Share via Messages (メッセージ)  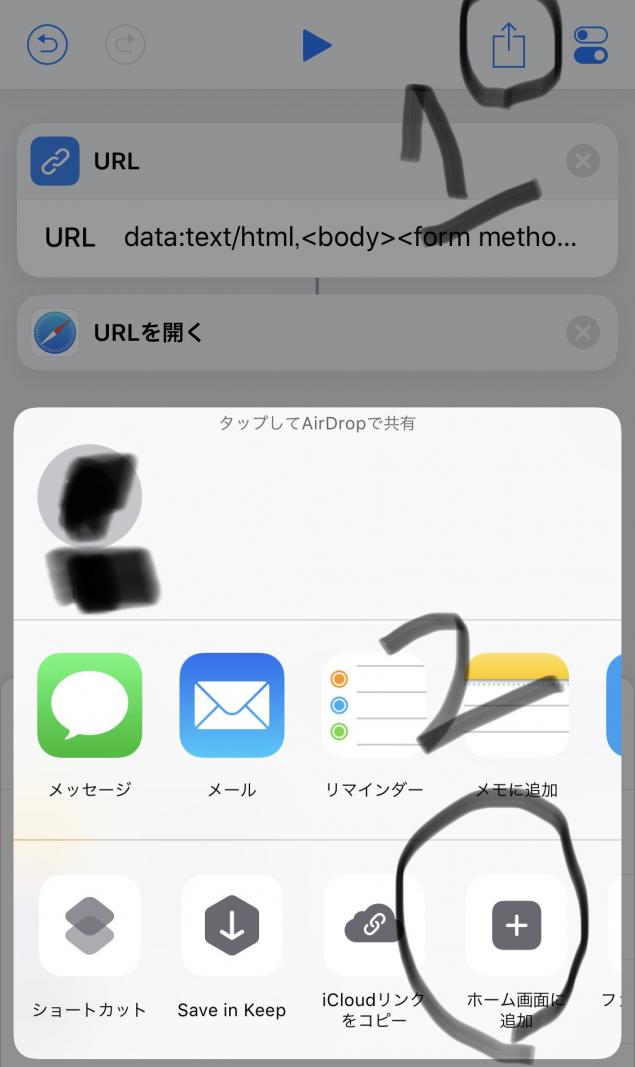[x=89, y=706]
